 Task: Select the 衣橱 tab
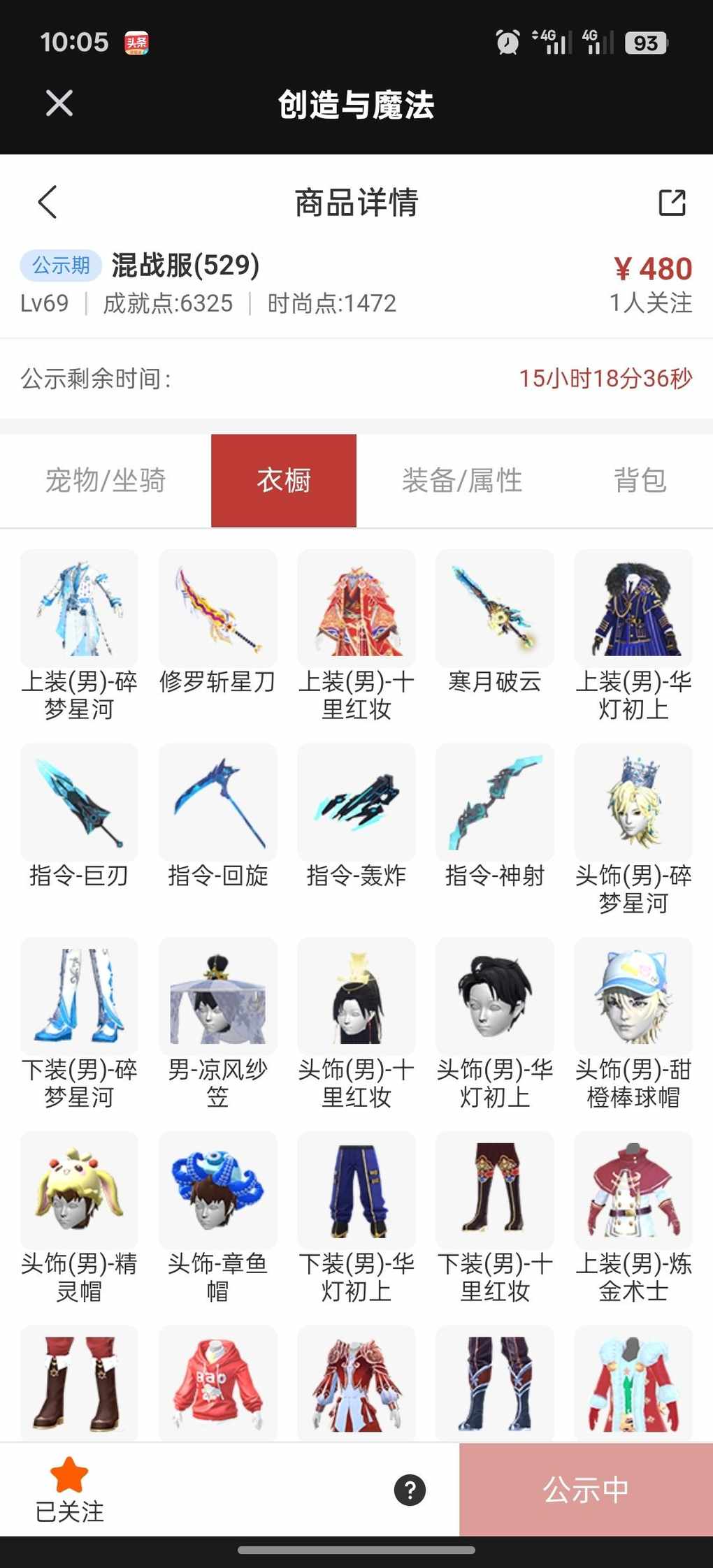[x=284, y=481]
